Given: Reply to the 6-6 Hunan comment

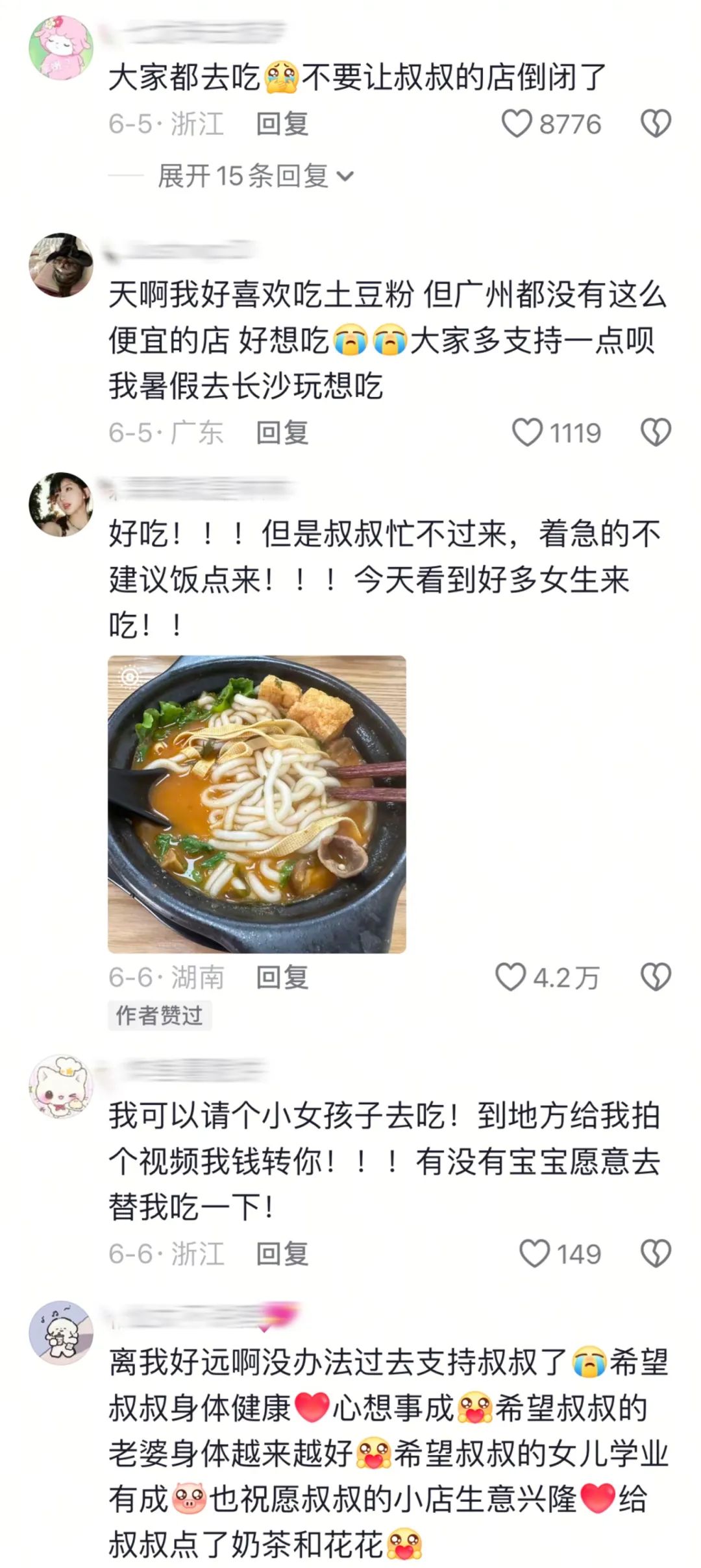Looking at the screenshot, I should [282, 977].
